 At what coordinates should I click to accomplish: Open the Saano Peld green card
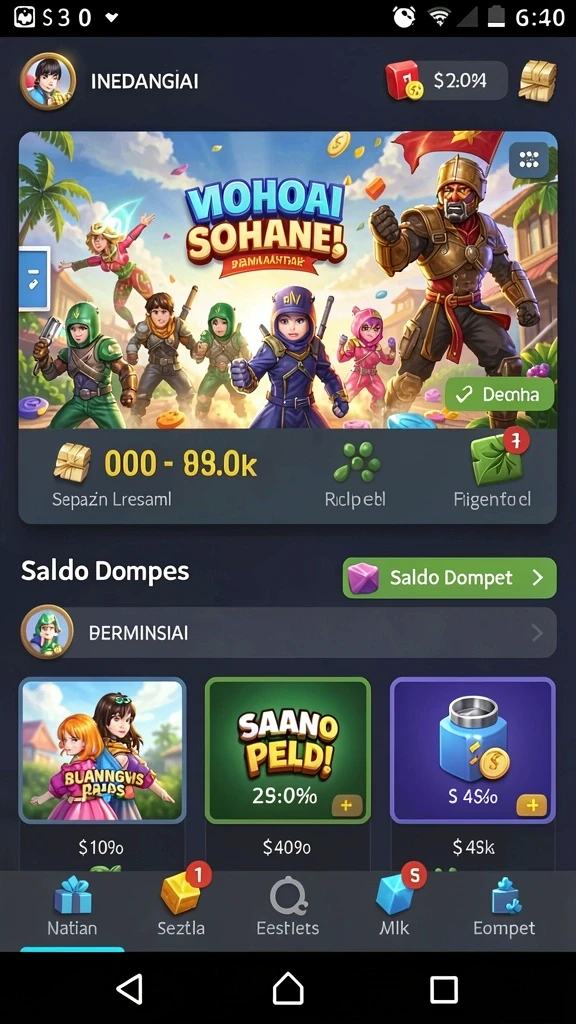tap(288, 750)
